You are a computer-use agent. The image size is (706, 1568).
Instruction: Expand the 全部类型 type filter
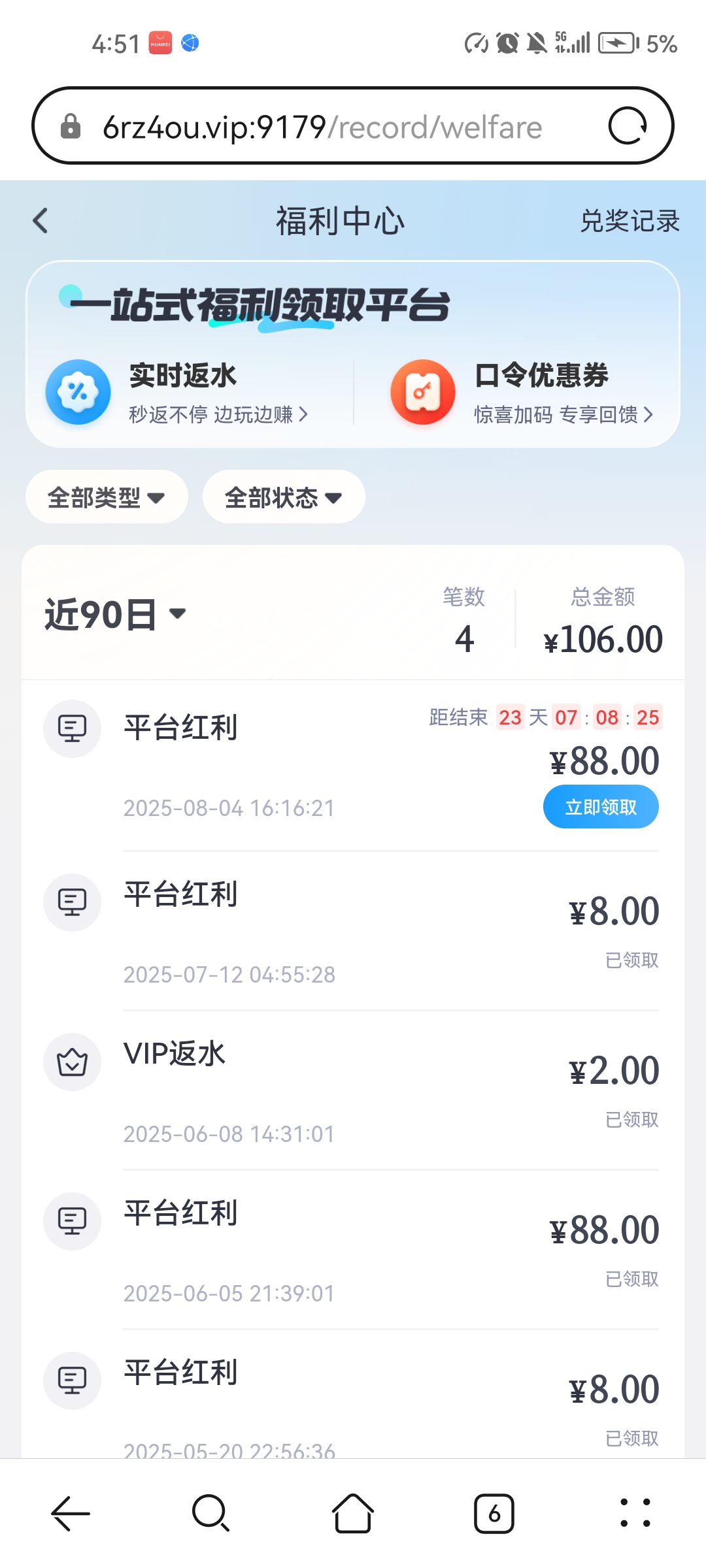[107, 497]
